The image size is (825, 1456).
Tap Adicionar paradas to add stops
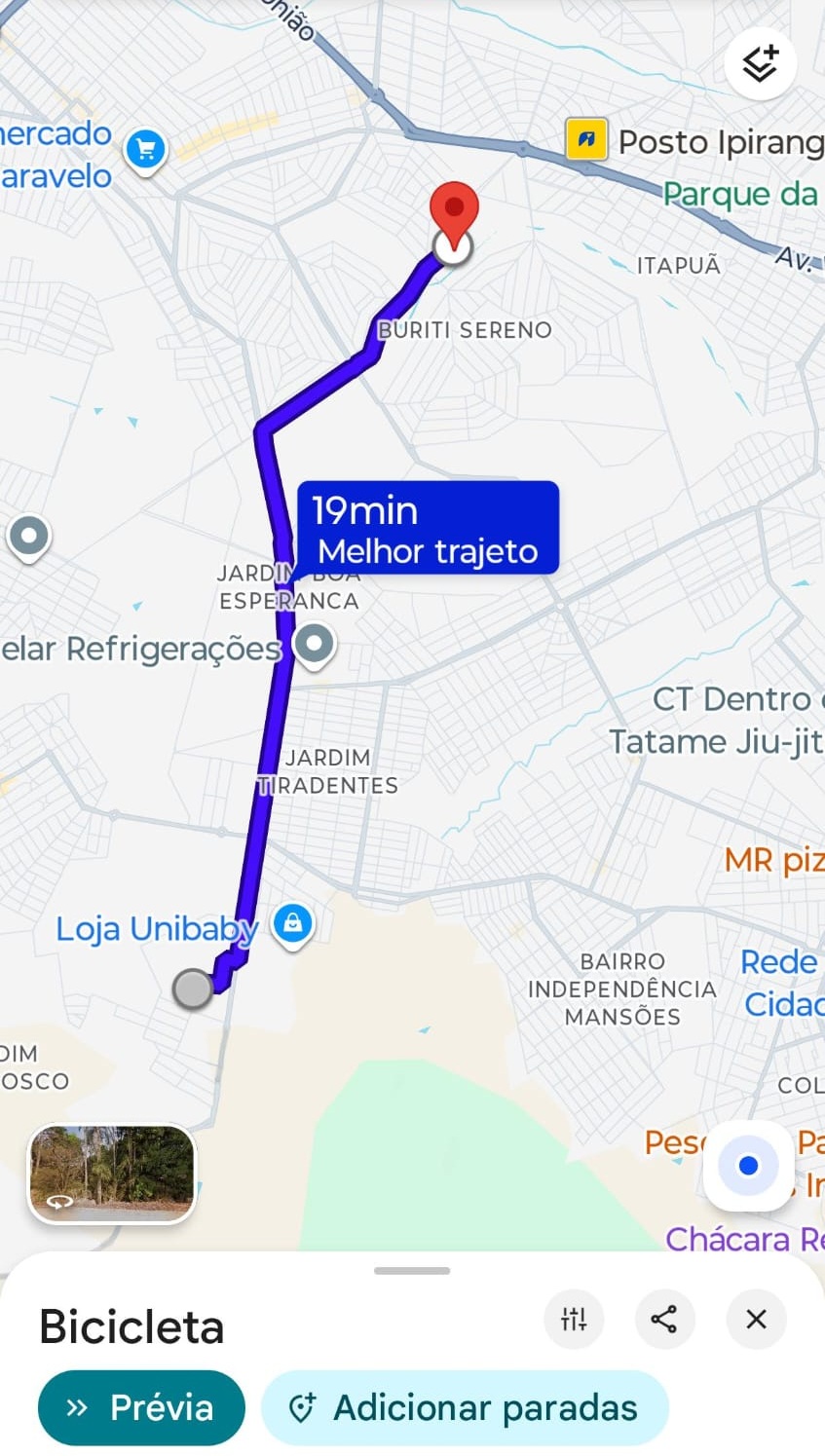click(x=465, y=1406)
